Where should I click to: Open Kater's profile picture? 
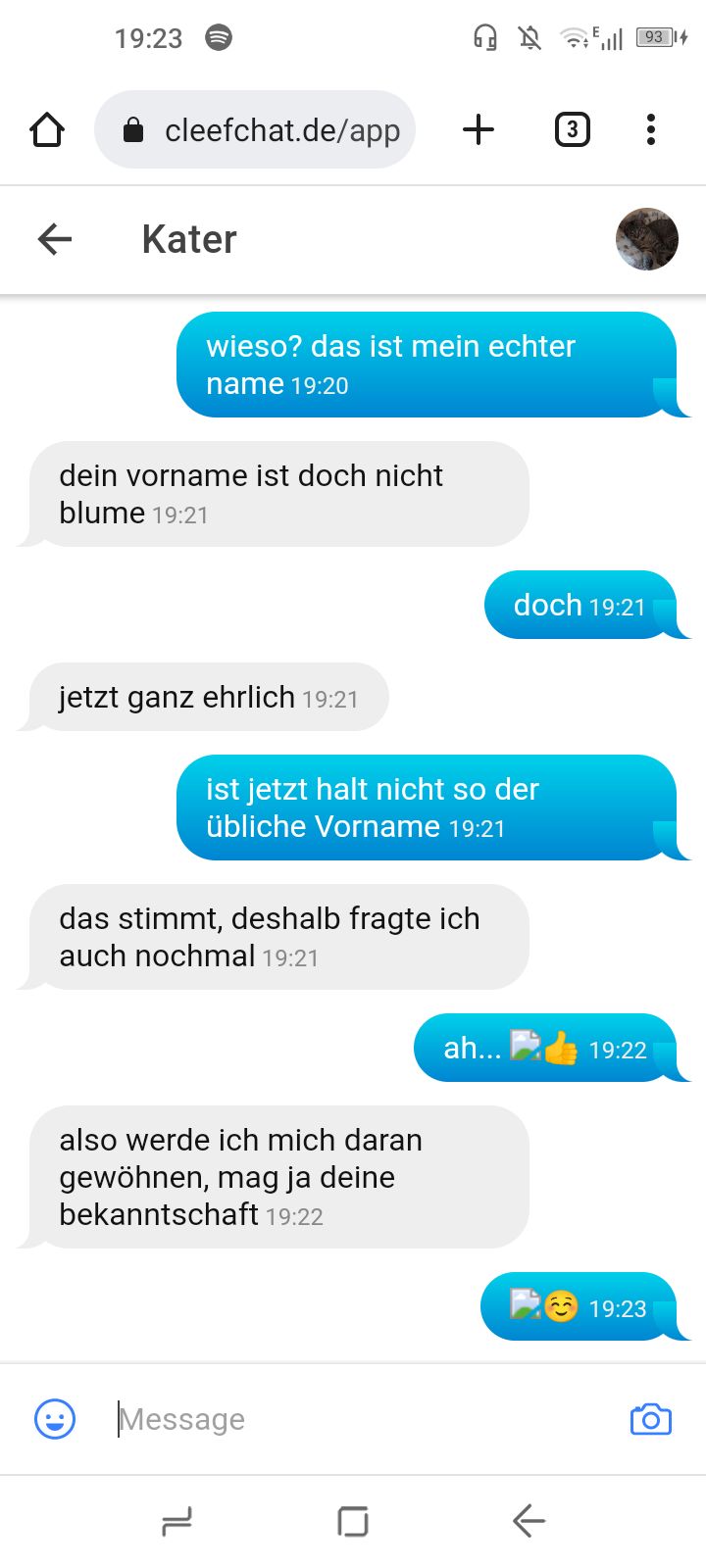[646, 239]
